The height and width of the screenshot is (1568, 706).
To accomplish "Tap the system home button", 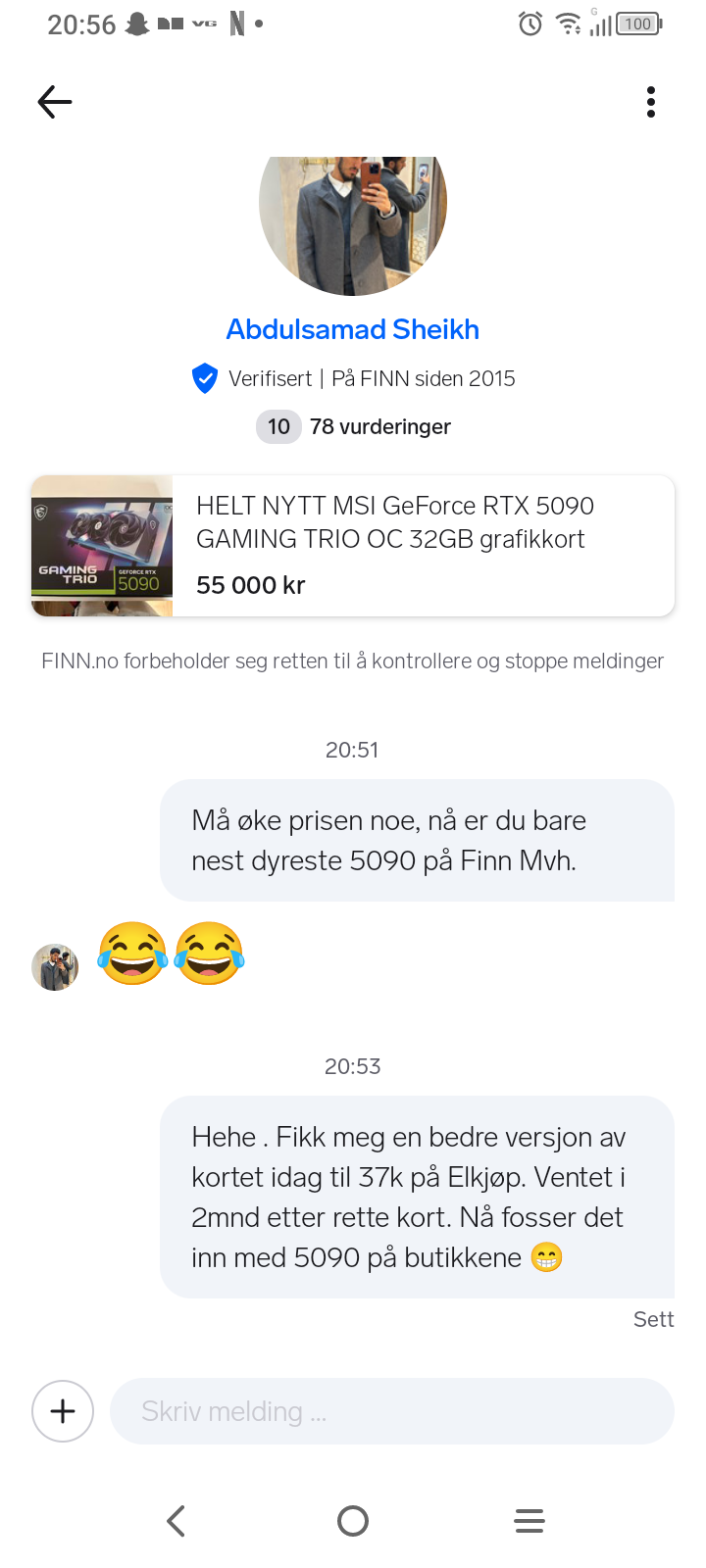I will point(353,1521).
